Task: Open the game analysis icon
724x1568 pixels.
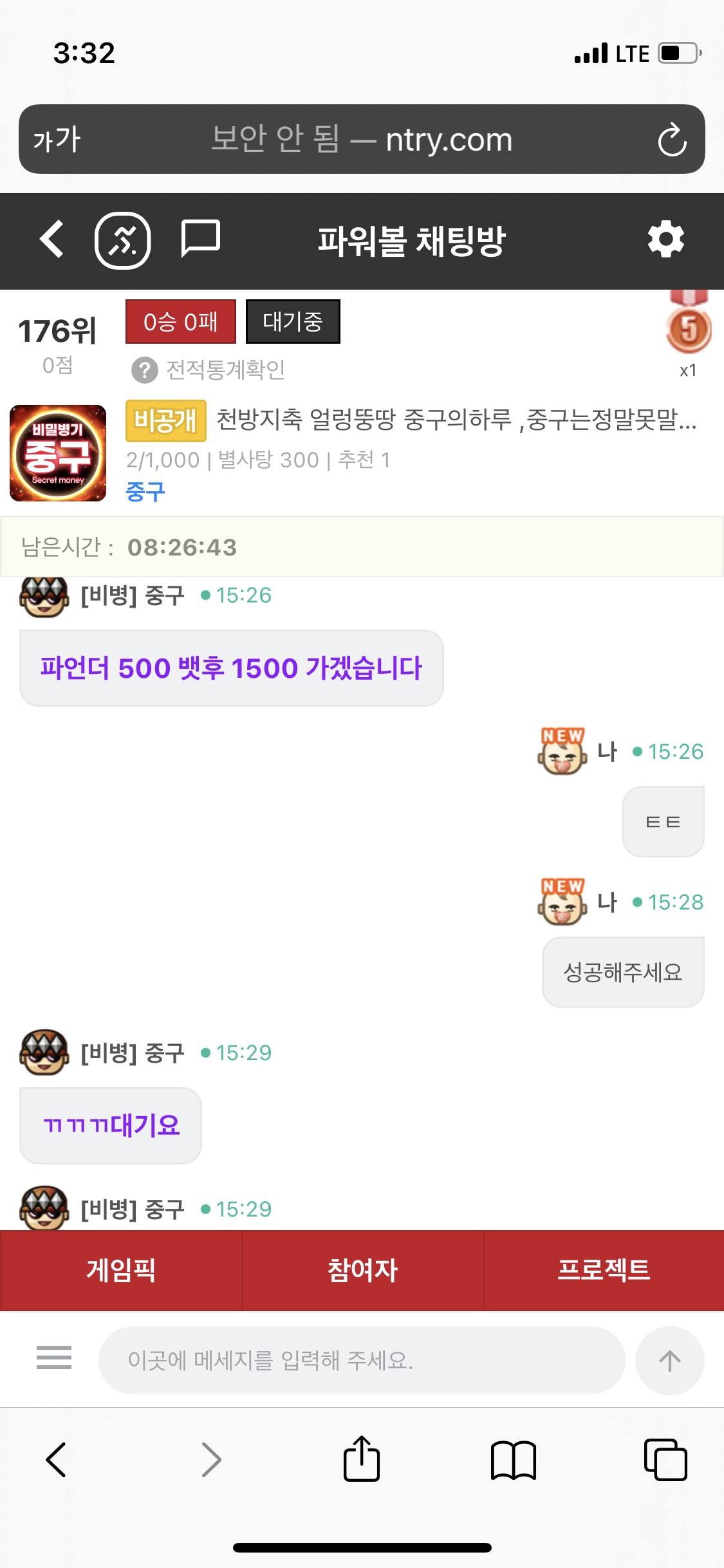Action: tap(123, 241)
